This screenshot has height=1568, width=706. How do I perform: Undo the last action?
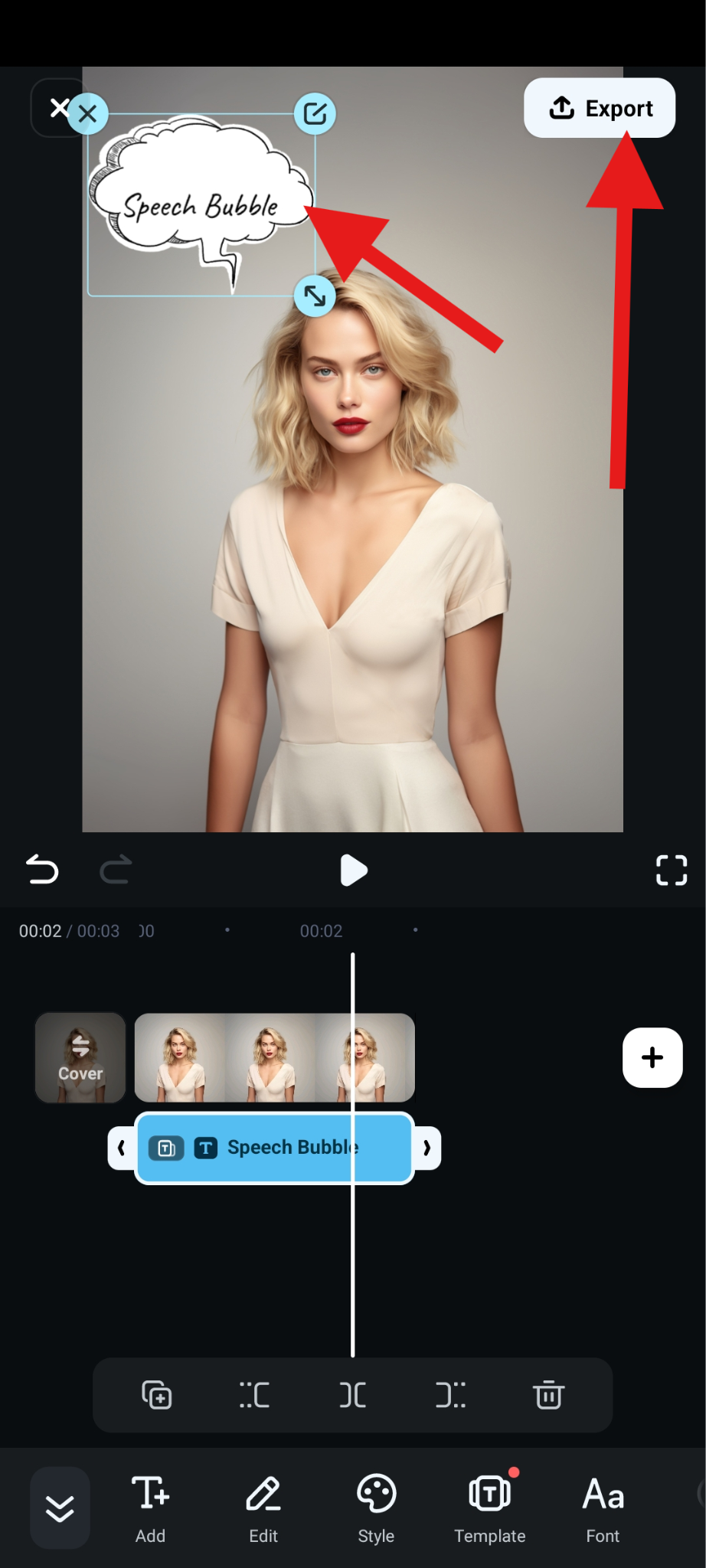tap(42, 871)
